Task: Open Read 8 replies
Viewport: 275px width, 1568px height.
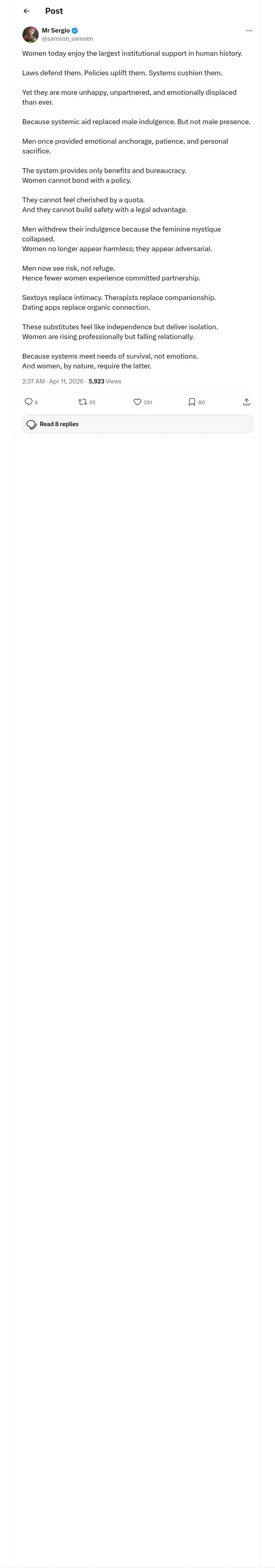Action: pos(137,424)
